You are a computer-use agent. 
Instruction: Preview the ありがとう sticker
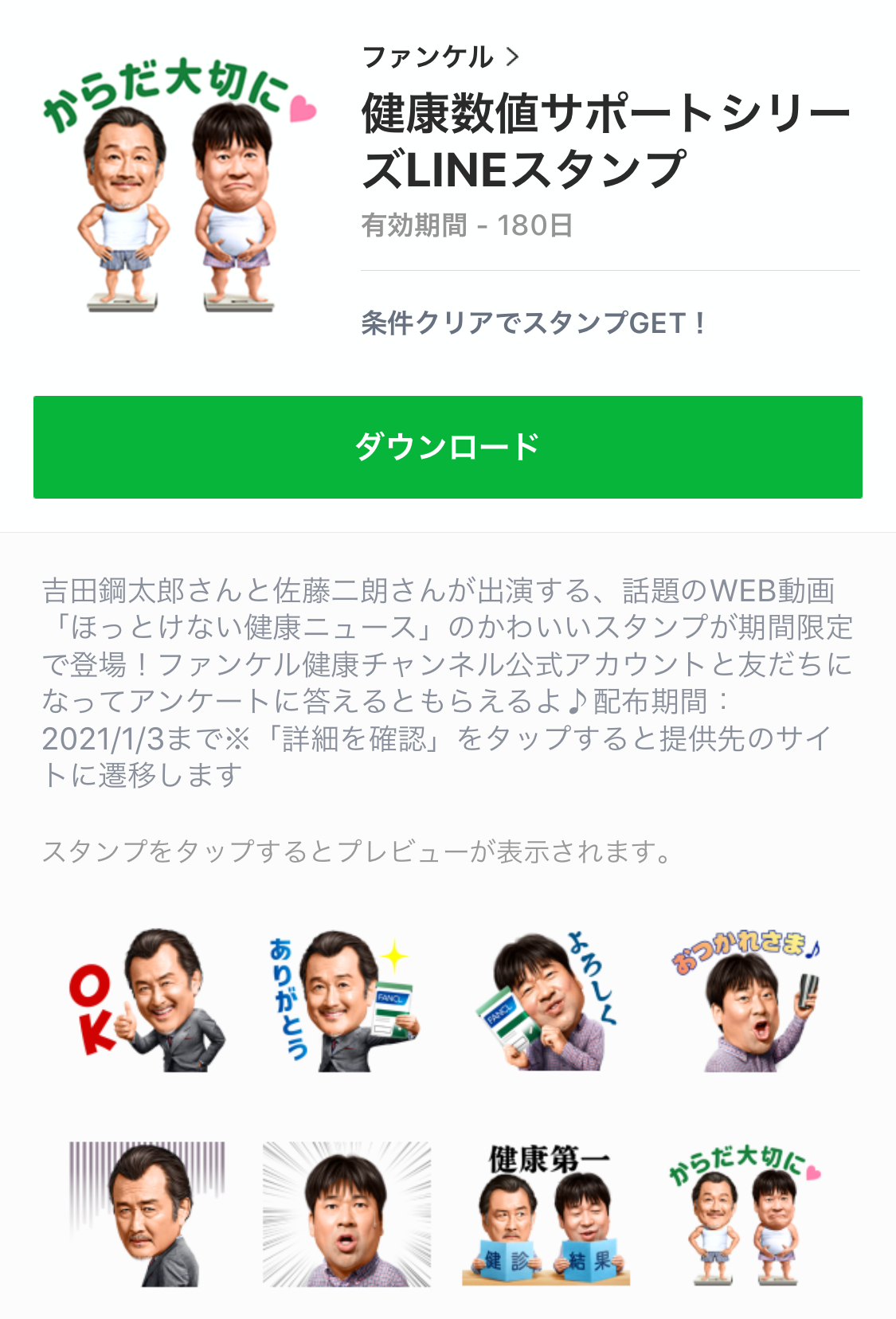pyautogui.click(x=346, y=1000)
